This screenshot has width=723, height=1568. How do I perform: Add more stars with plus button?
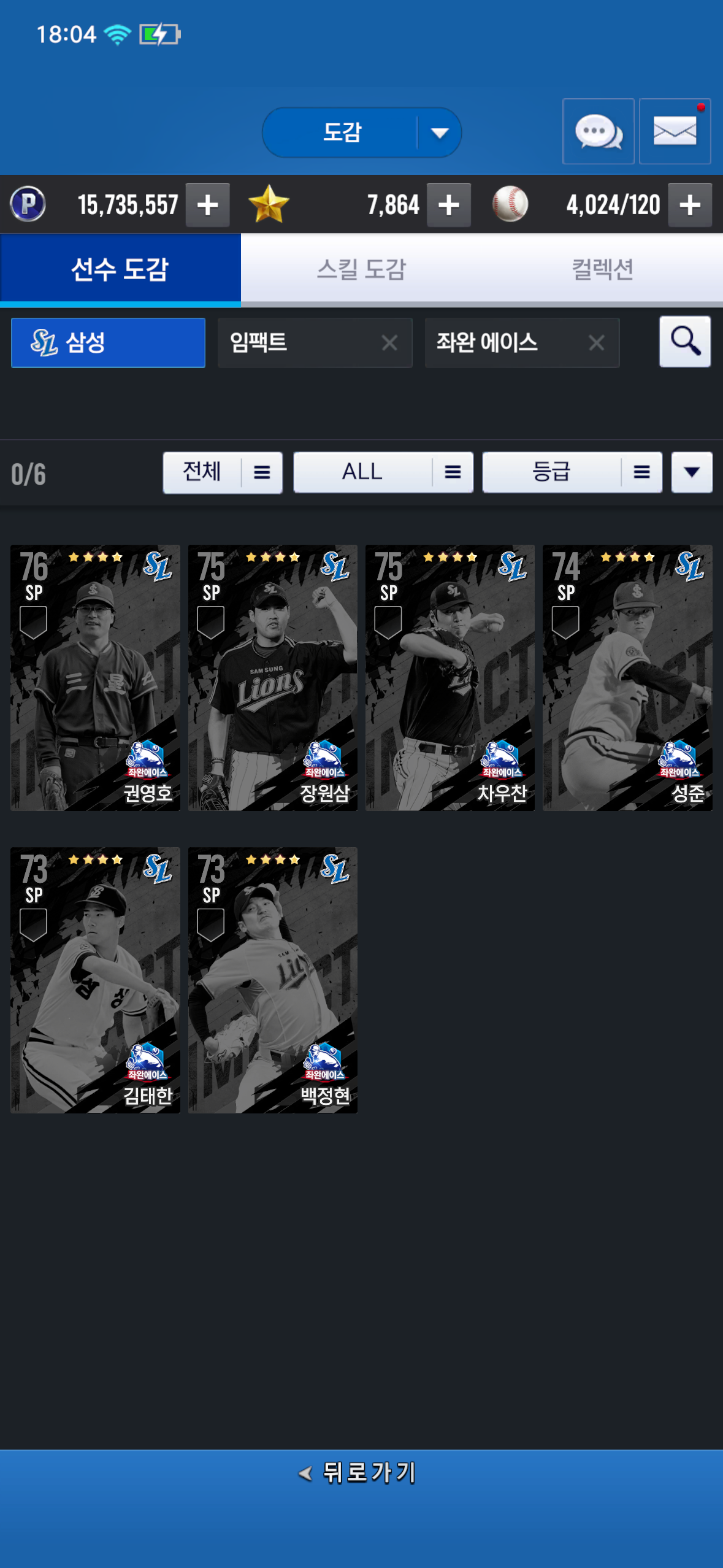448,205
